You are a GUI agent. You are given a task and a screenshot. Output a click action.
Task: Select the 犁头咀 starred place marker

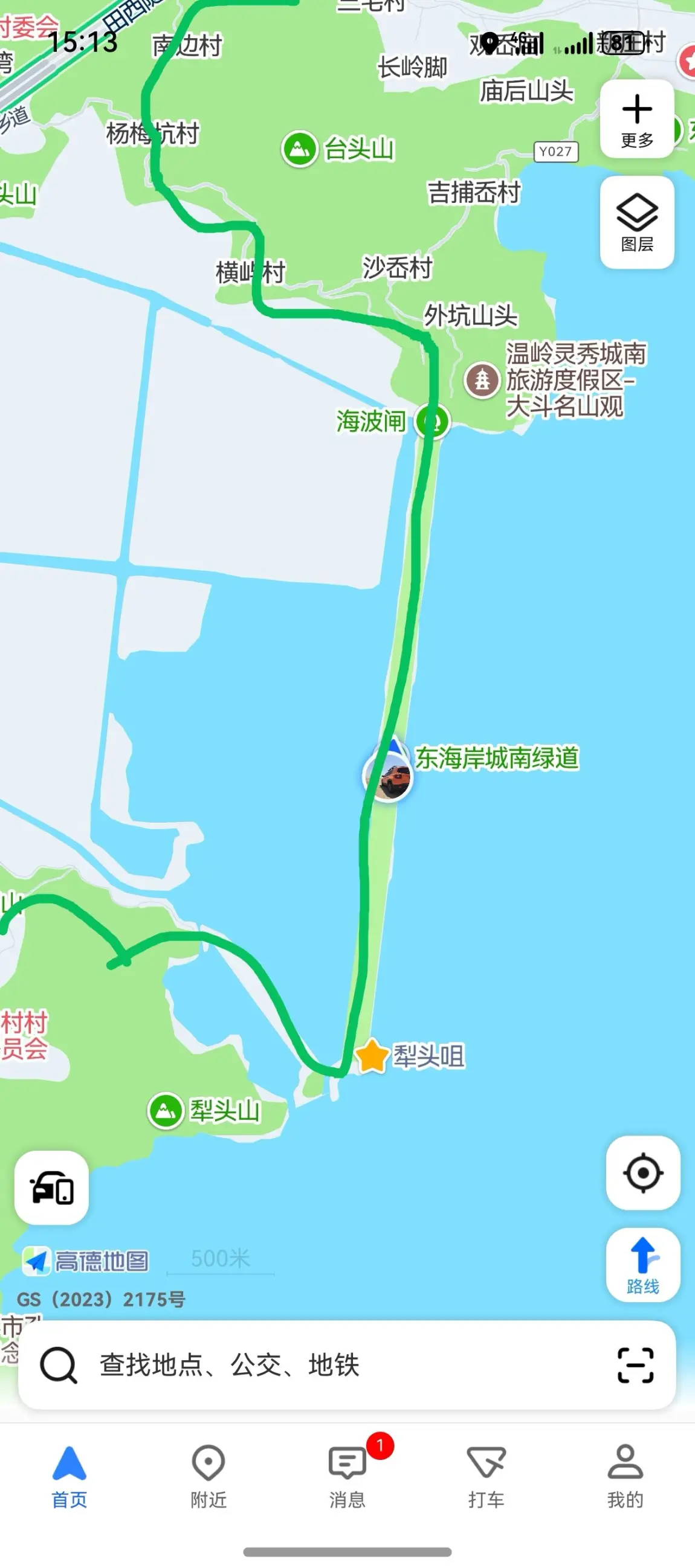click(372, 1056)
